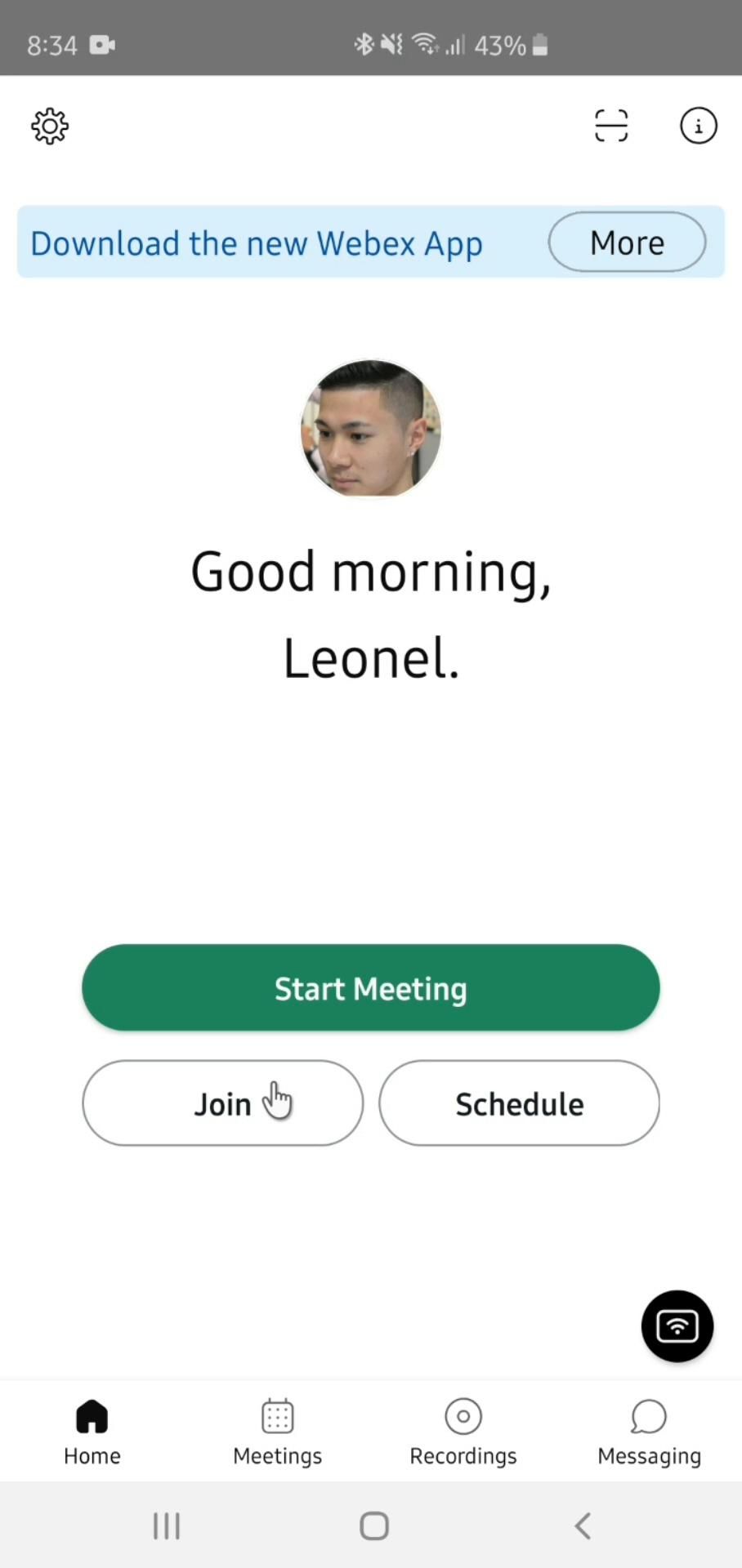Join a meeting

(x=222, y=1103)
